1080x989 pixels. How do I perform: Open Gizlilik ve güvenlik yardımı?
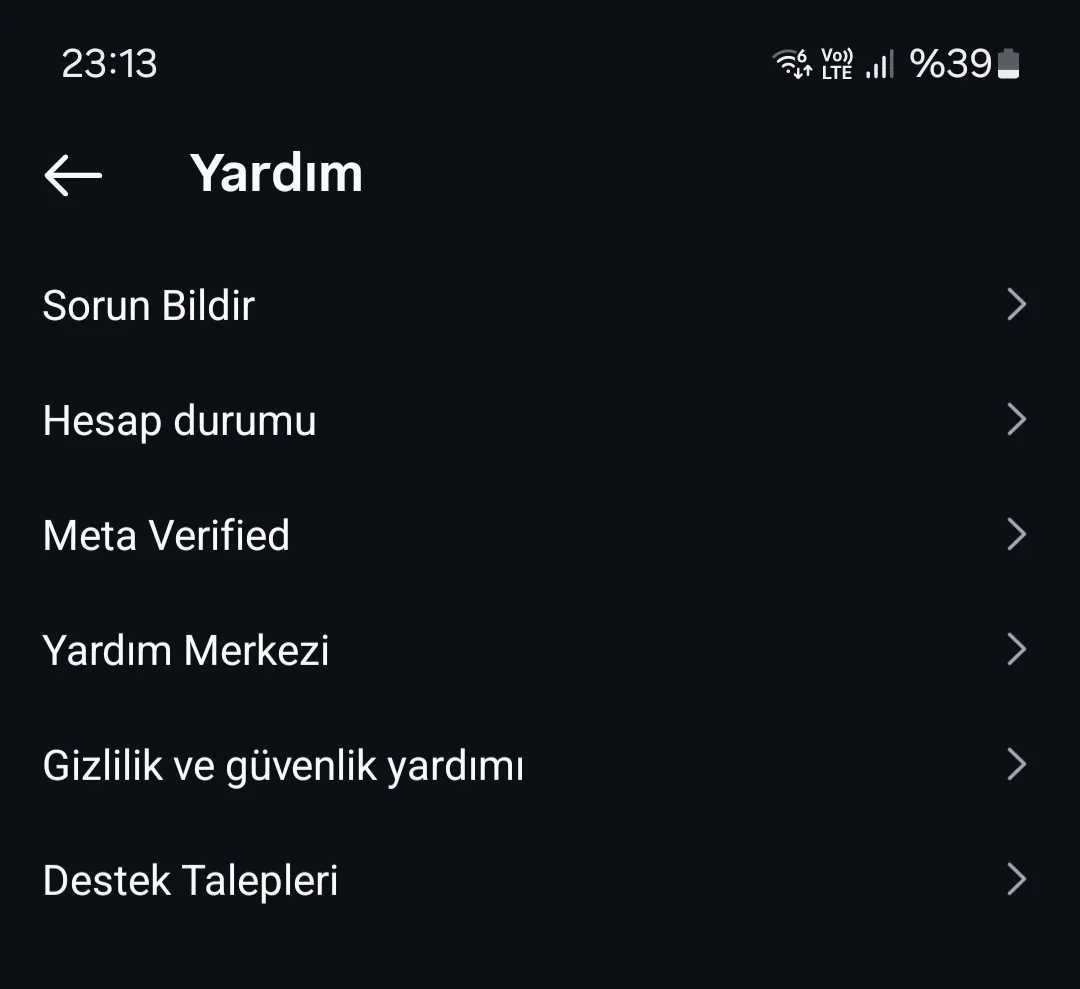(283, 766)
